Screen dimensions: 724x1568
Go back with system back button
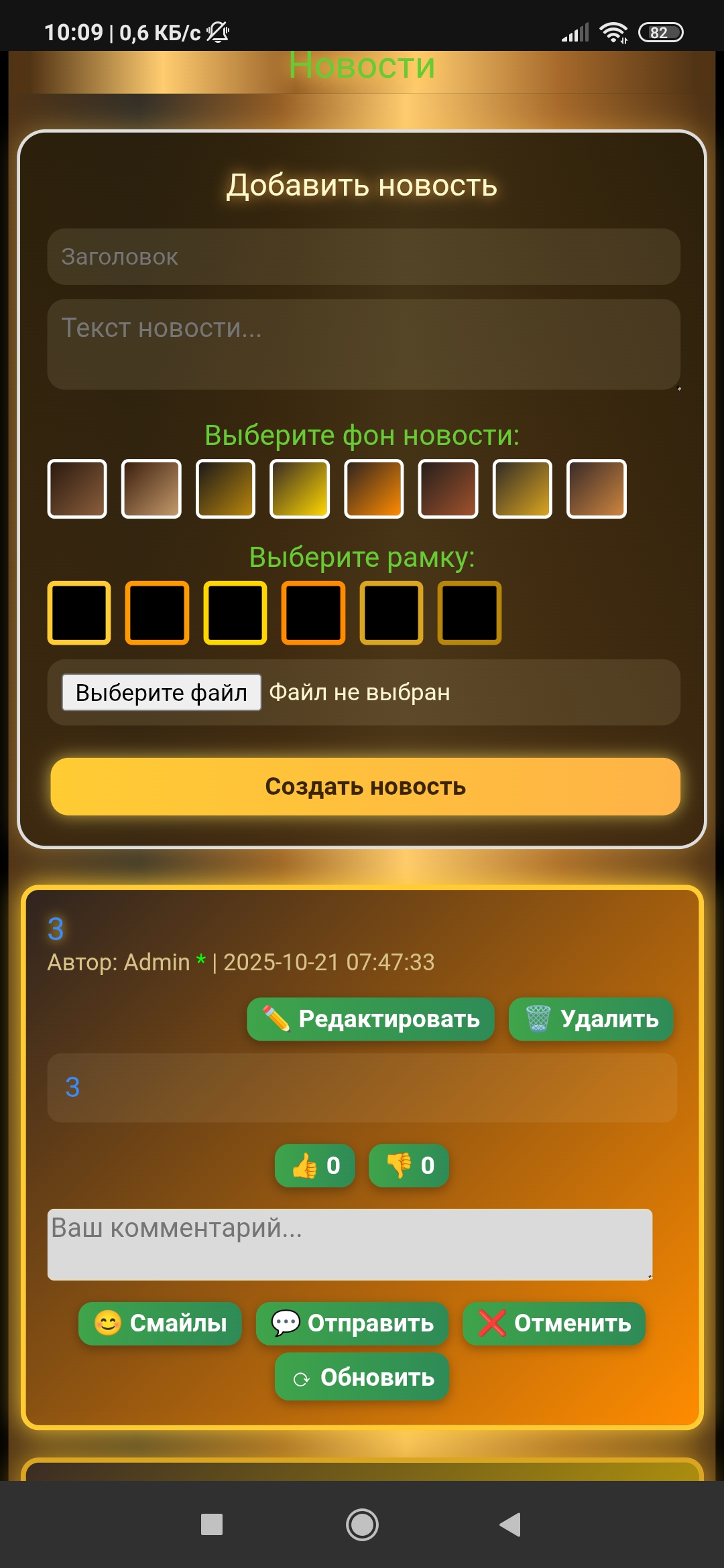[x=510, y=1524]
